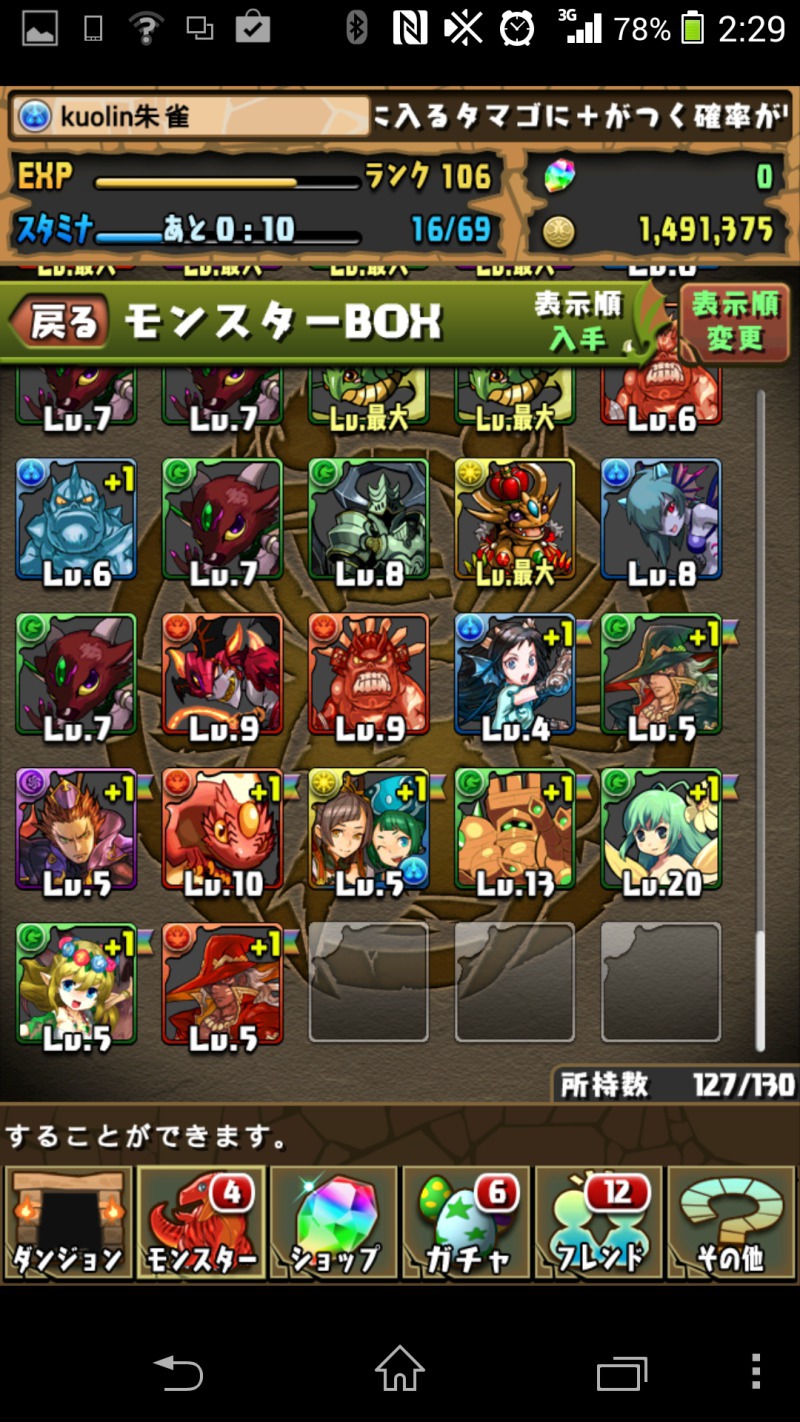The image size is (800, 1422).
Task: Select the red dragon monster Lv.10
Action: pos(222,830)
